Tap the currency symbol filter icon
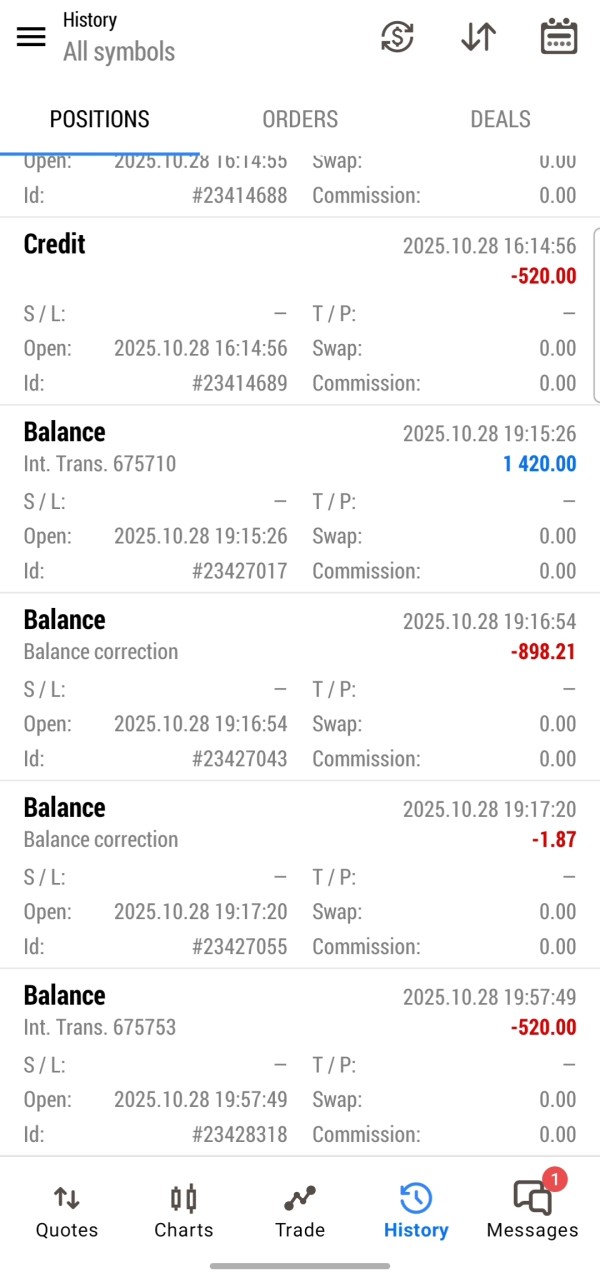Screen dimensions: 600x1277 point(398,37)
